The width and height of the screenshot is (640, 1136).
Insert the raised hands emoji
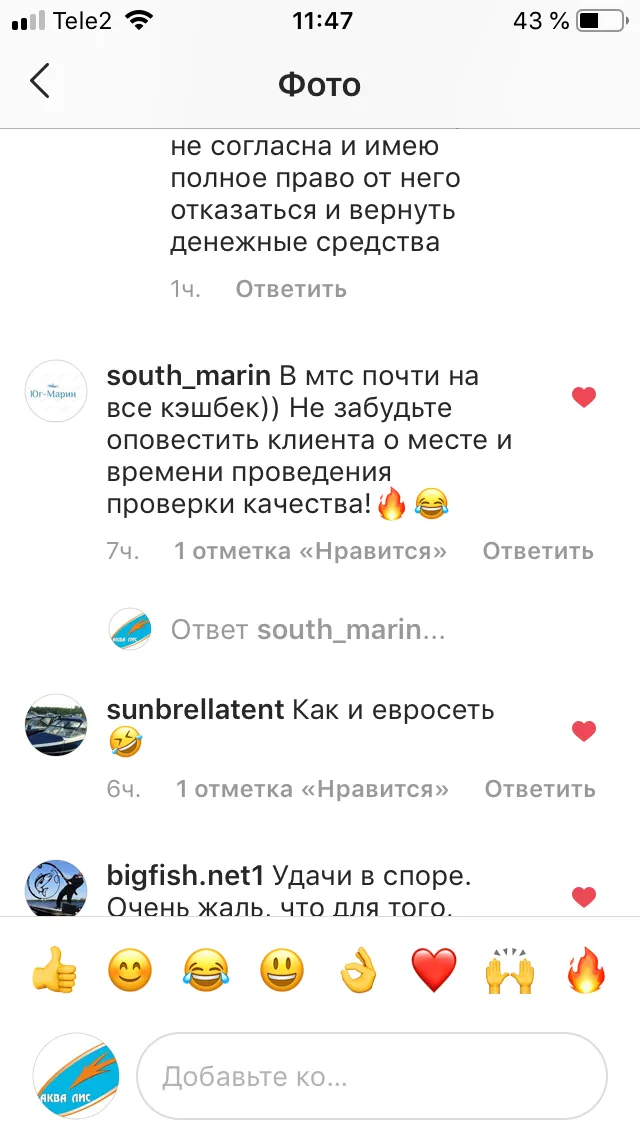510,971
